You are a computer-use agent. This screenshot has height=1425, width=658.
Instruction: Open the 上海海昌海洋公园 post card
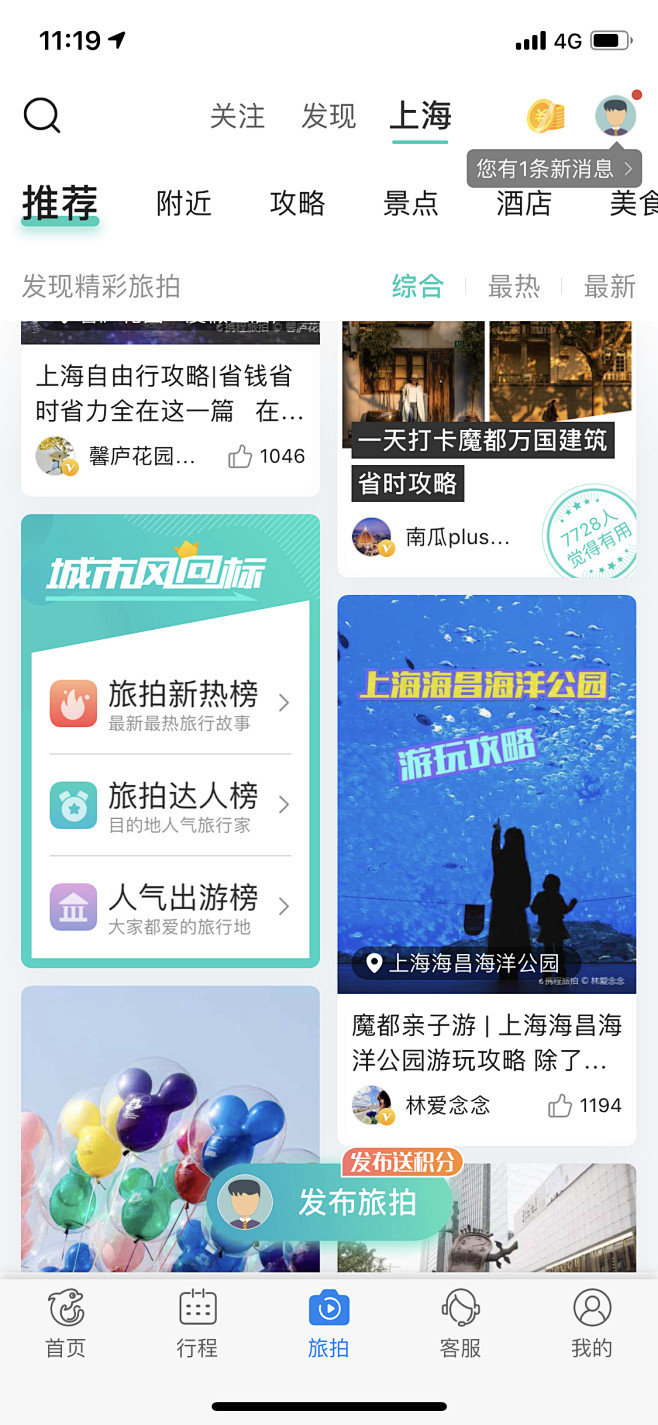[487, 870]
